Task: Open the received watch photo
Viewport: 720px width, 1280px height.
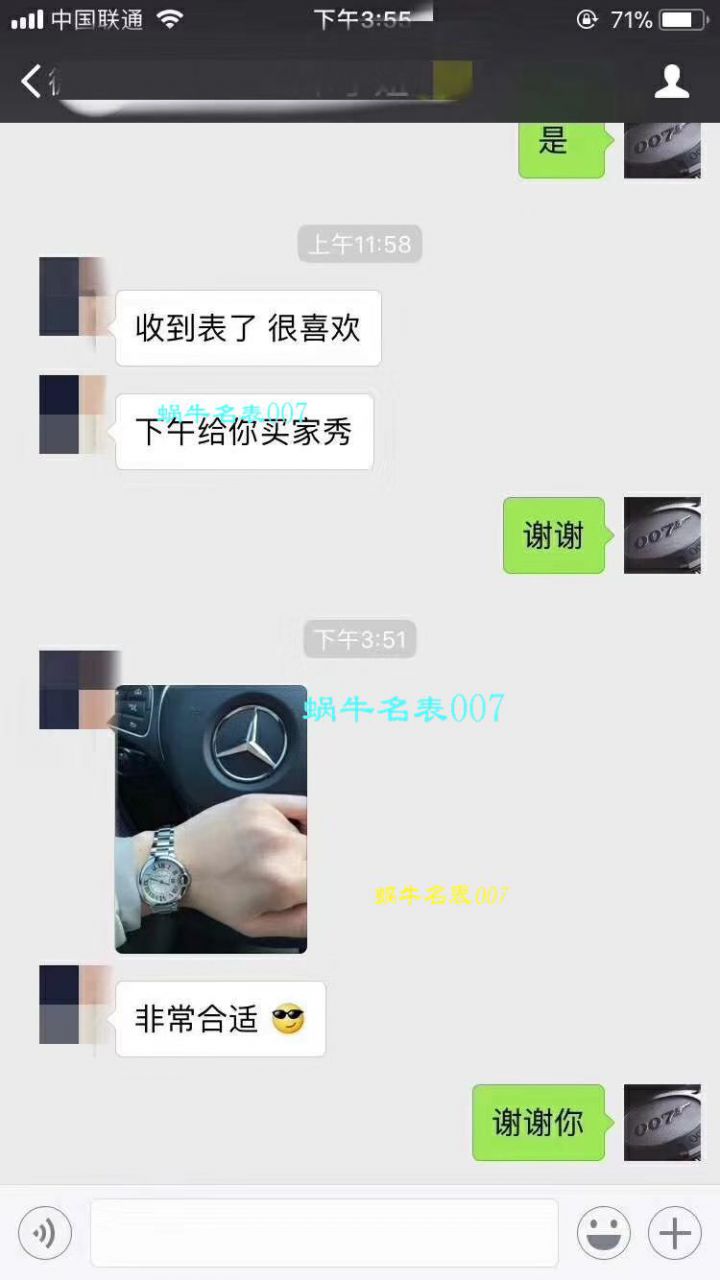Action: point(211,819)
